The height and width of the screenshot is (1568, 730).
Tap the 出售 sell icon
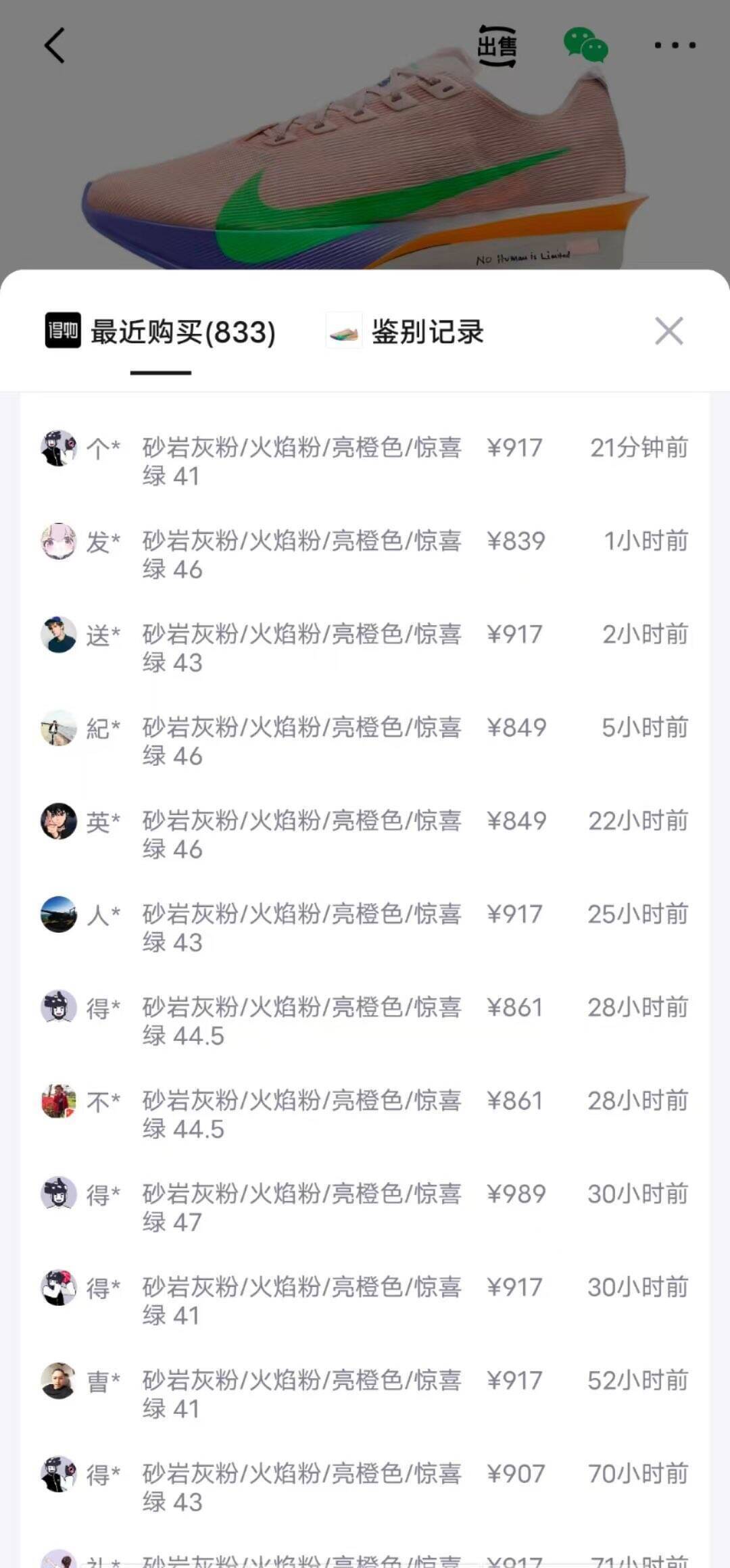[x=497, y=46]
